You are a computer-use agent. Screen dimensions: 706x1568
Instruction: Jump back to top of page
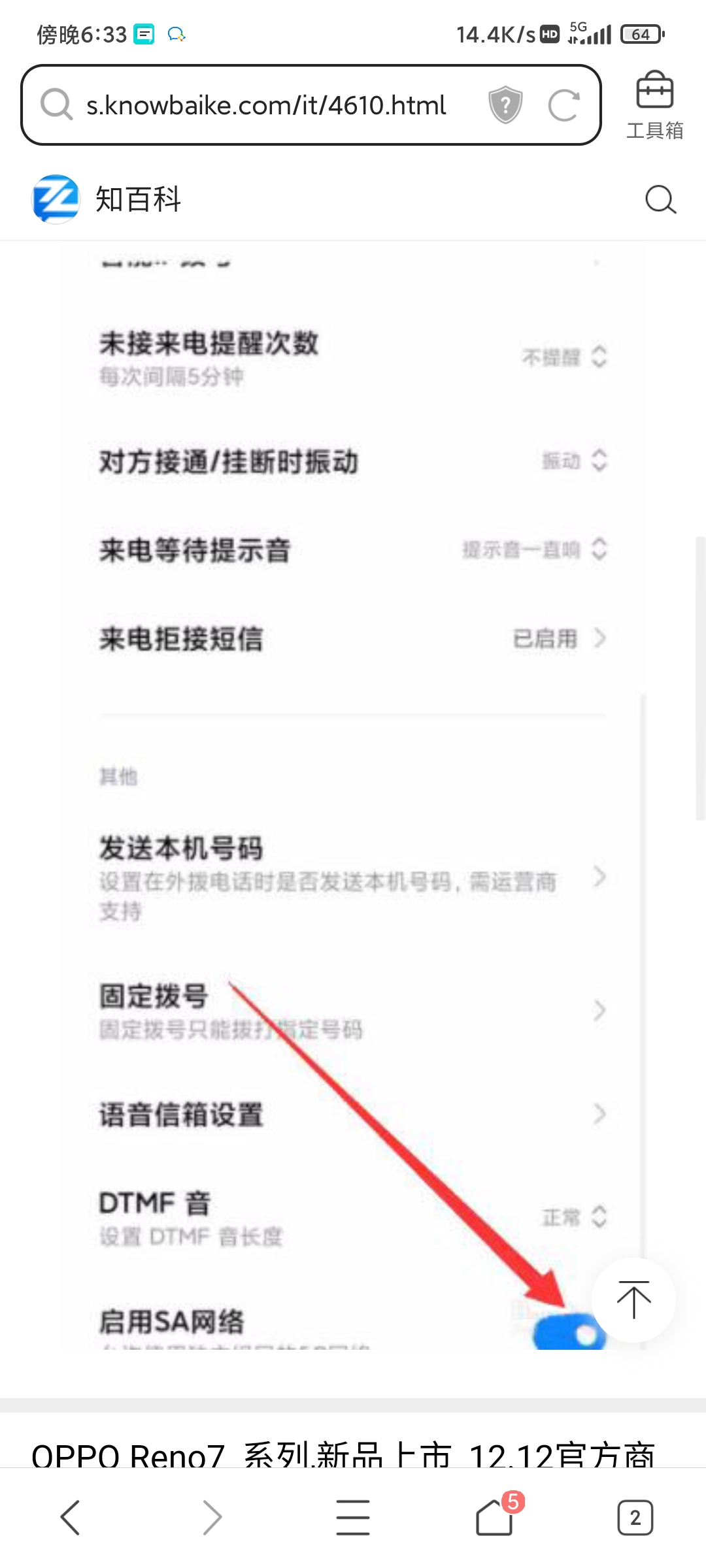(633, 1299)
